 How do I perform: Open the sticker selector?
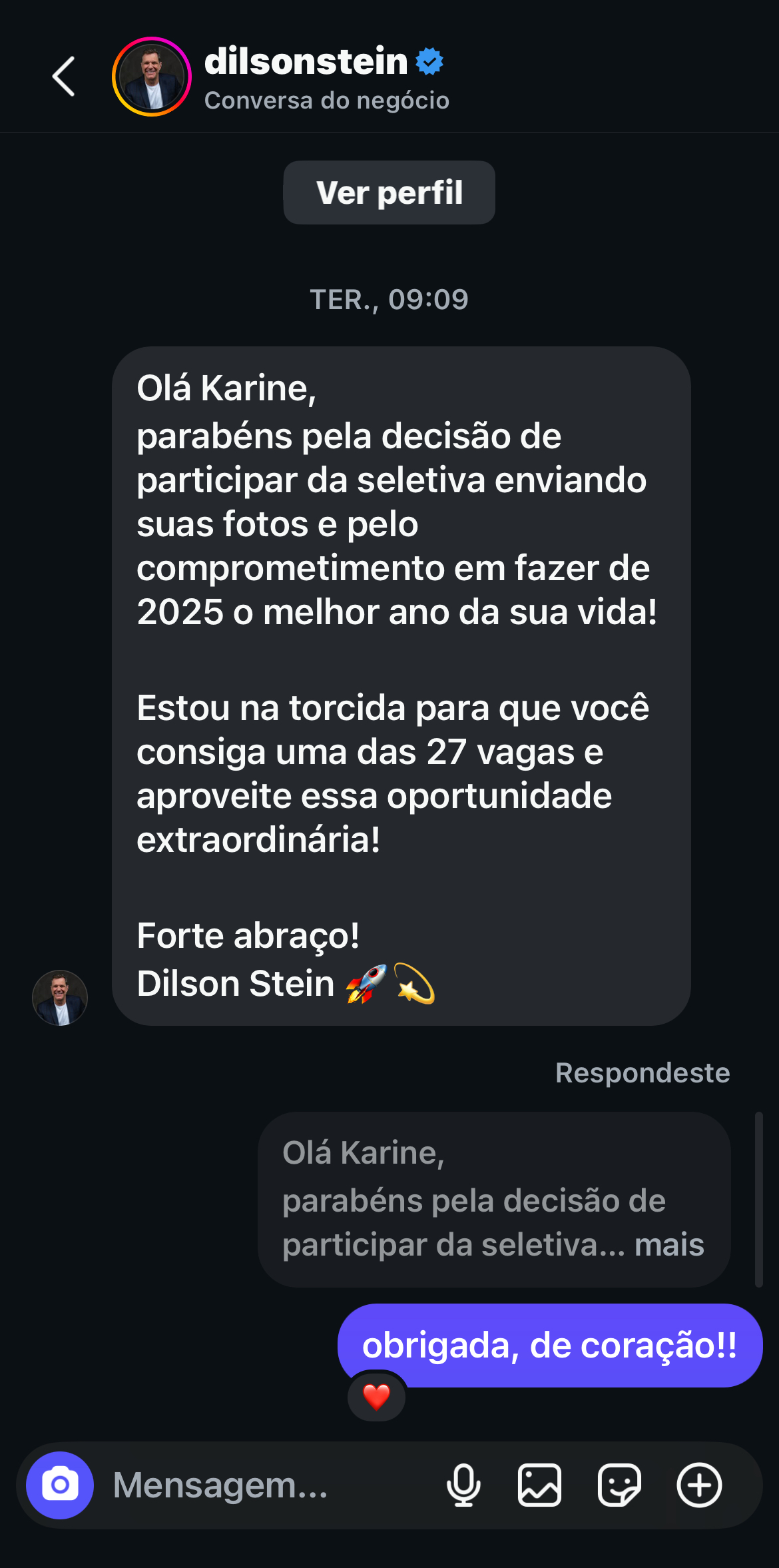(619, 1484)
